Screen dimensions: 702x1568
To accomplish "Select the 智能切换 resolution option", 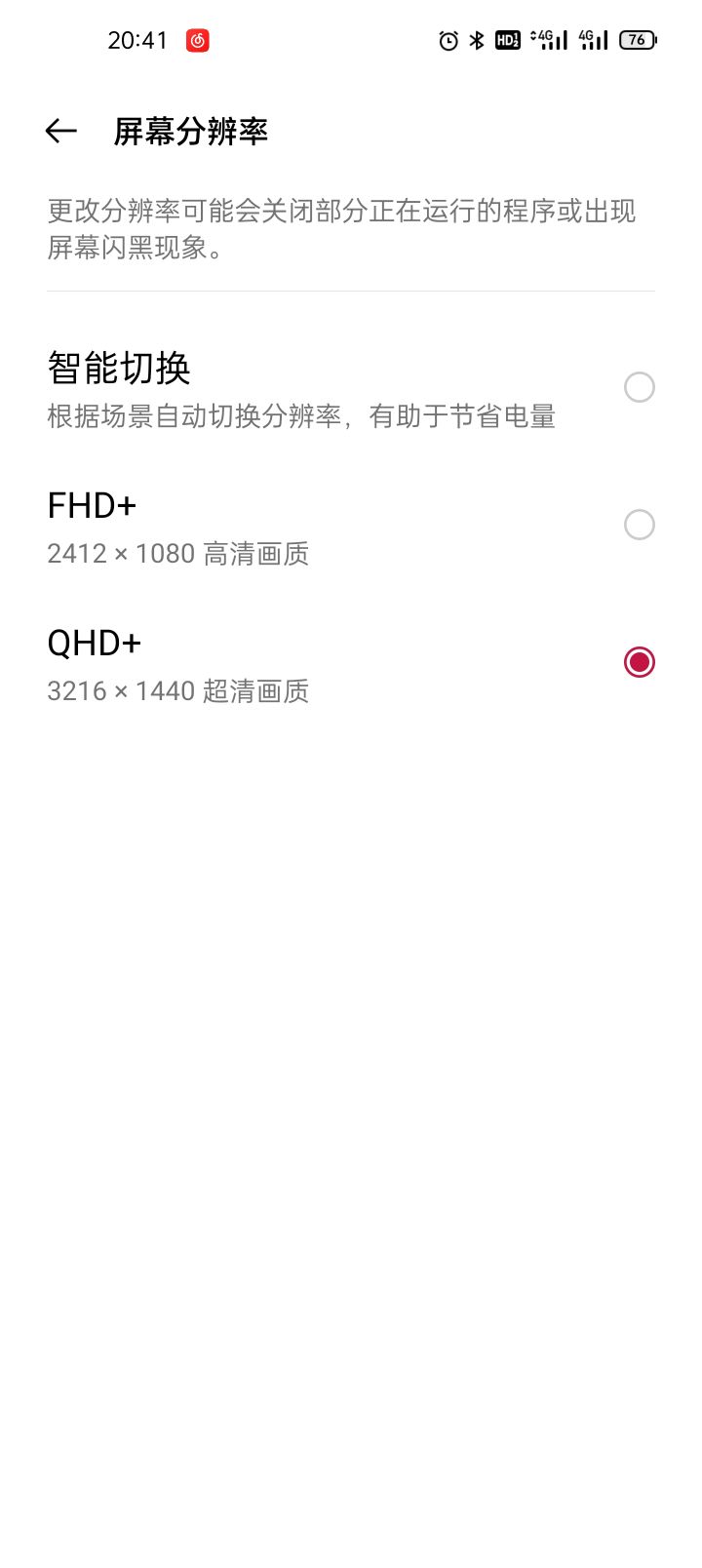I will [x=351, y=388].
